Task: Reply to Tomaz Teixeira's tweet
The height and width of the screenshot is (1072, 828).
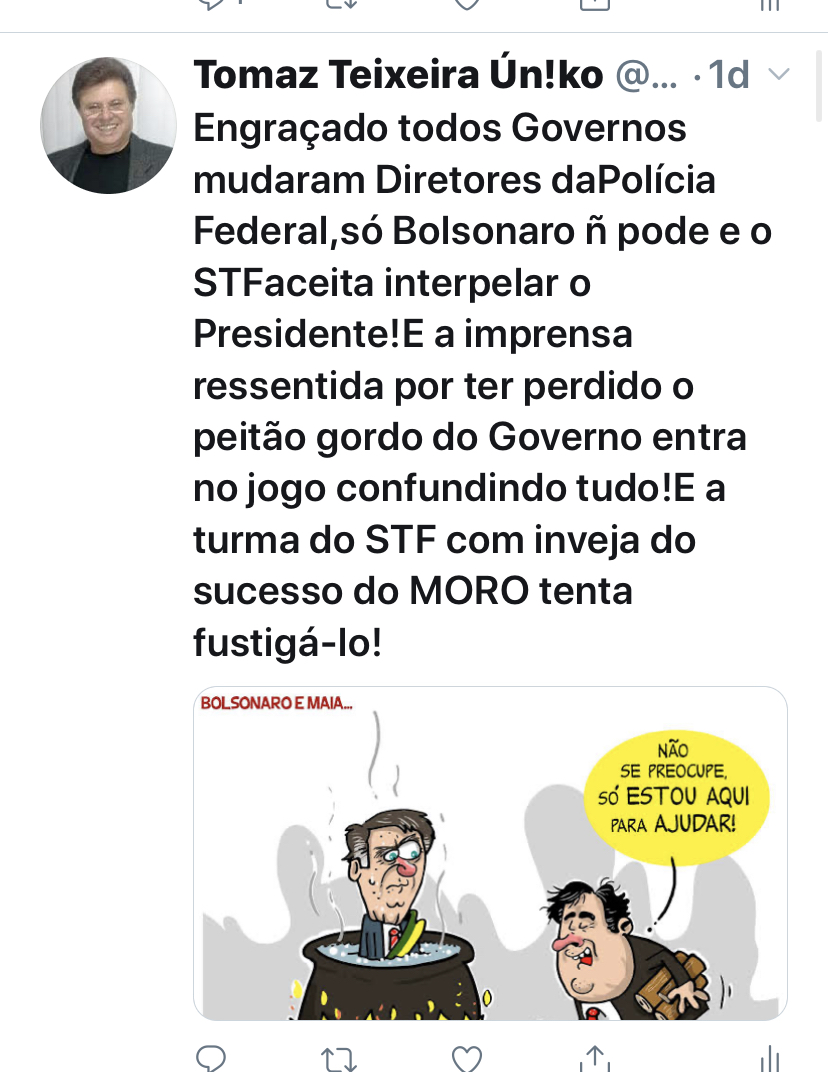Action: point(211,1058)
